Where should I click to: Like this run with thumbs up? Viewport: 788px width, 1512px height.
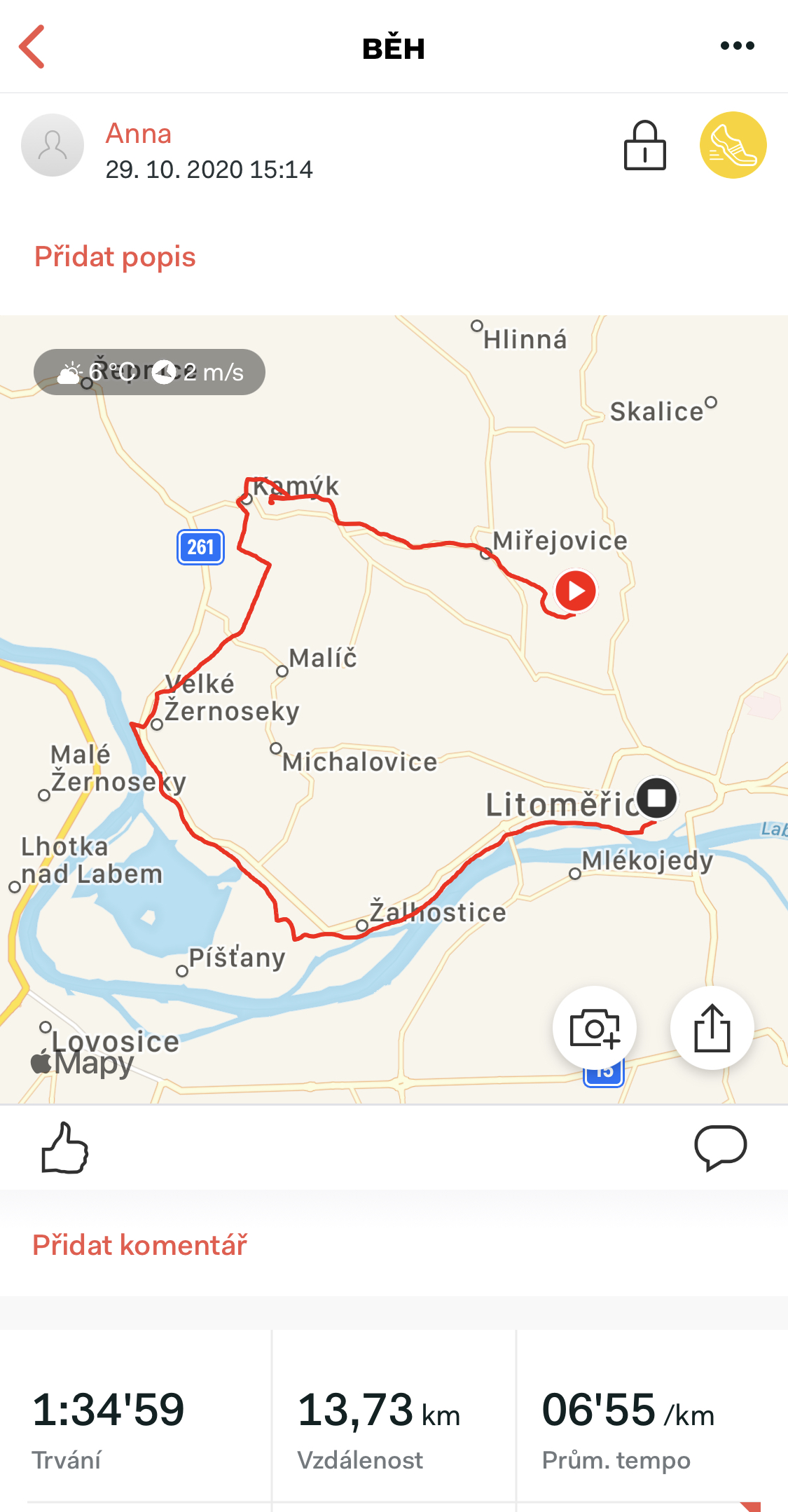64,1148
